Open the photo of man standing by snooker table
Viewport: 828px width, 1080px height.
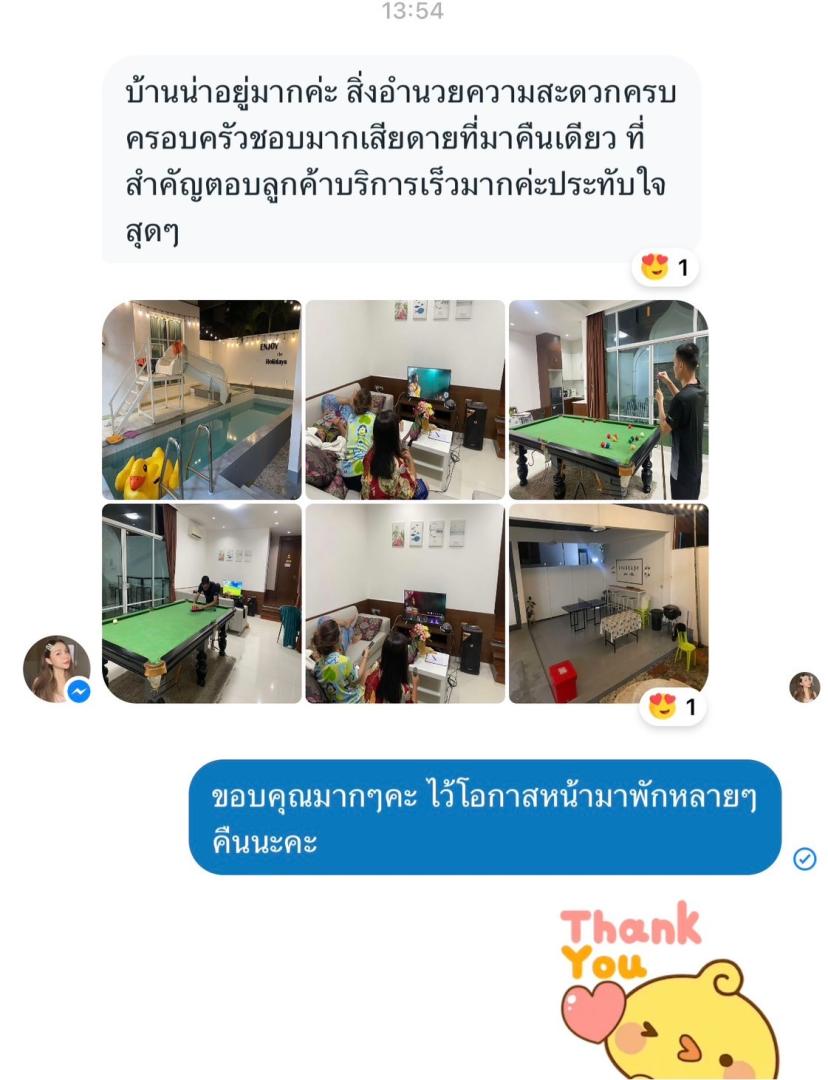click(608, 399)
